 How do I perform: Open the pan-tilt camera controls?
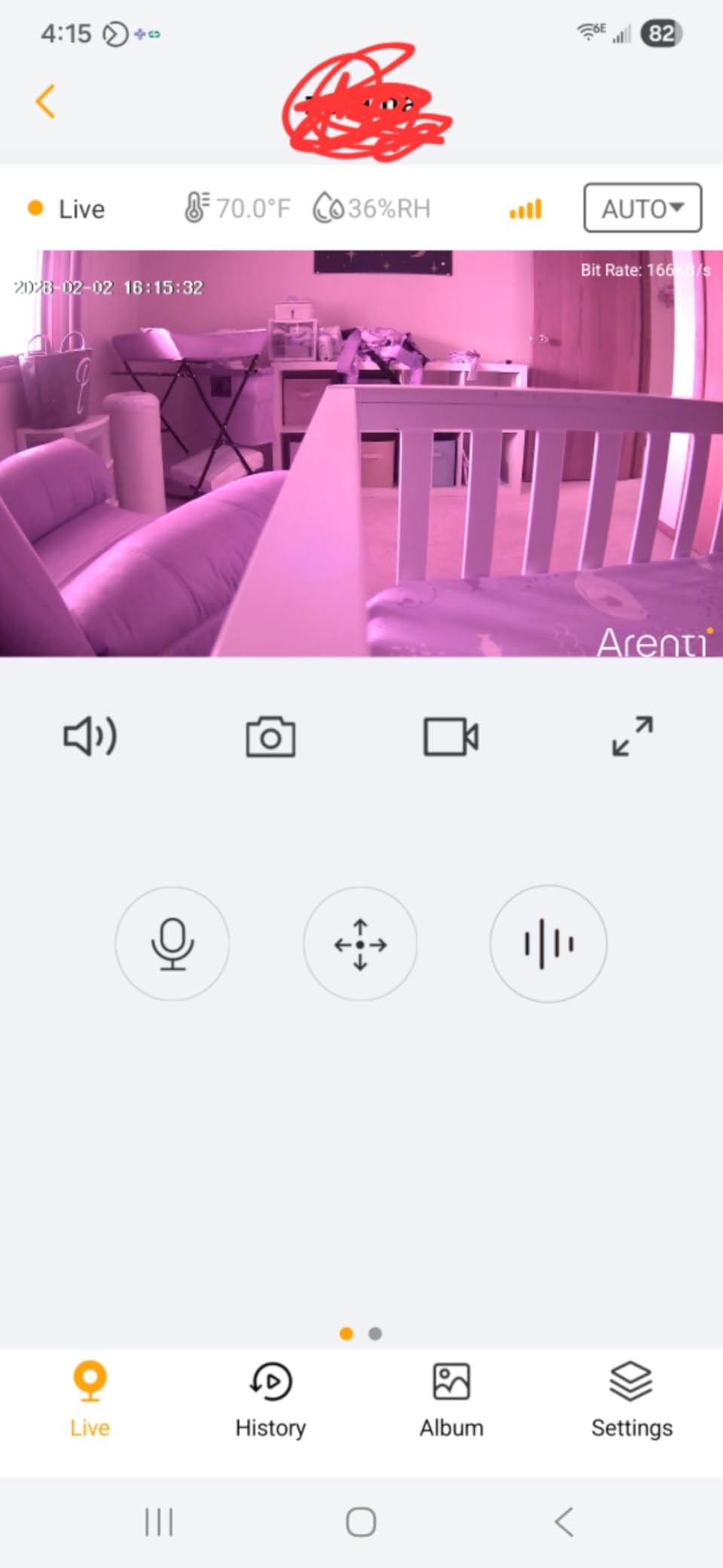click(x=360, y=944)
